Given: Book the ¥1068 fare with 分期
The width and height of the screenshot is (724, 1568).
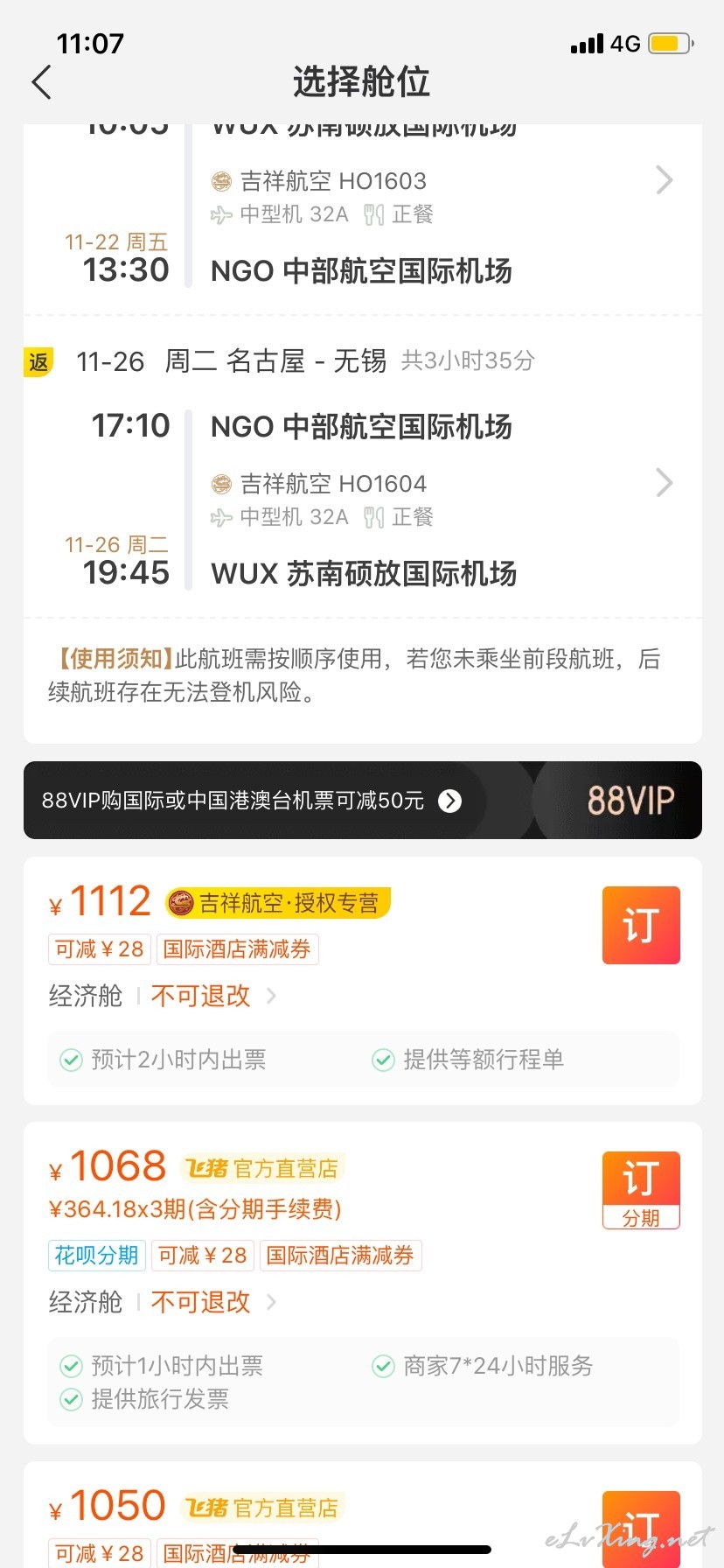Looking at the screenshot, I should (641, 1190).
